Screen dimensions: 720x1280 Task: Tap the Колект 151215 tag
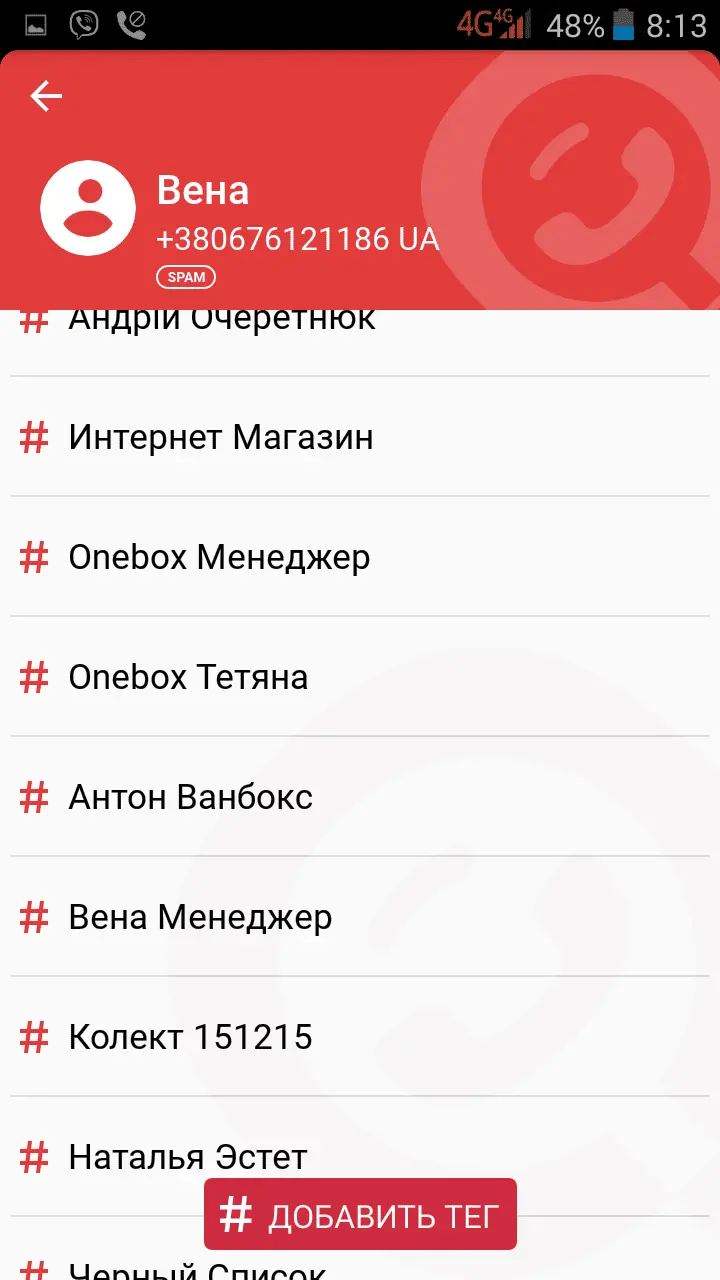pyautogui.click(x=190, y=1037)
